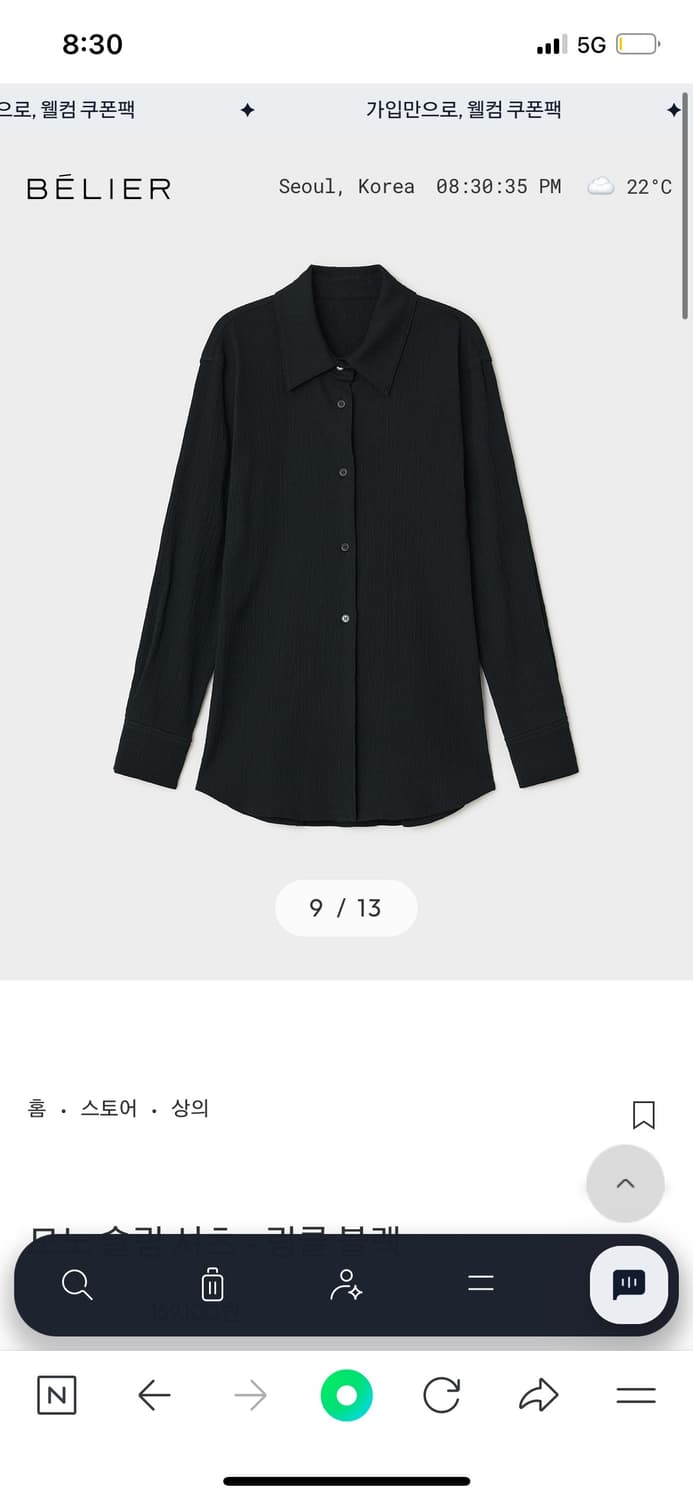Go to the 스토어 breadcrumb
The width and height of the screenshot is (693, 1500).
(x=108, y=1108)
